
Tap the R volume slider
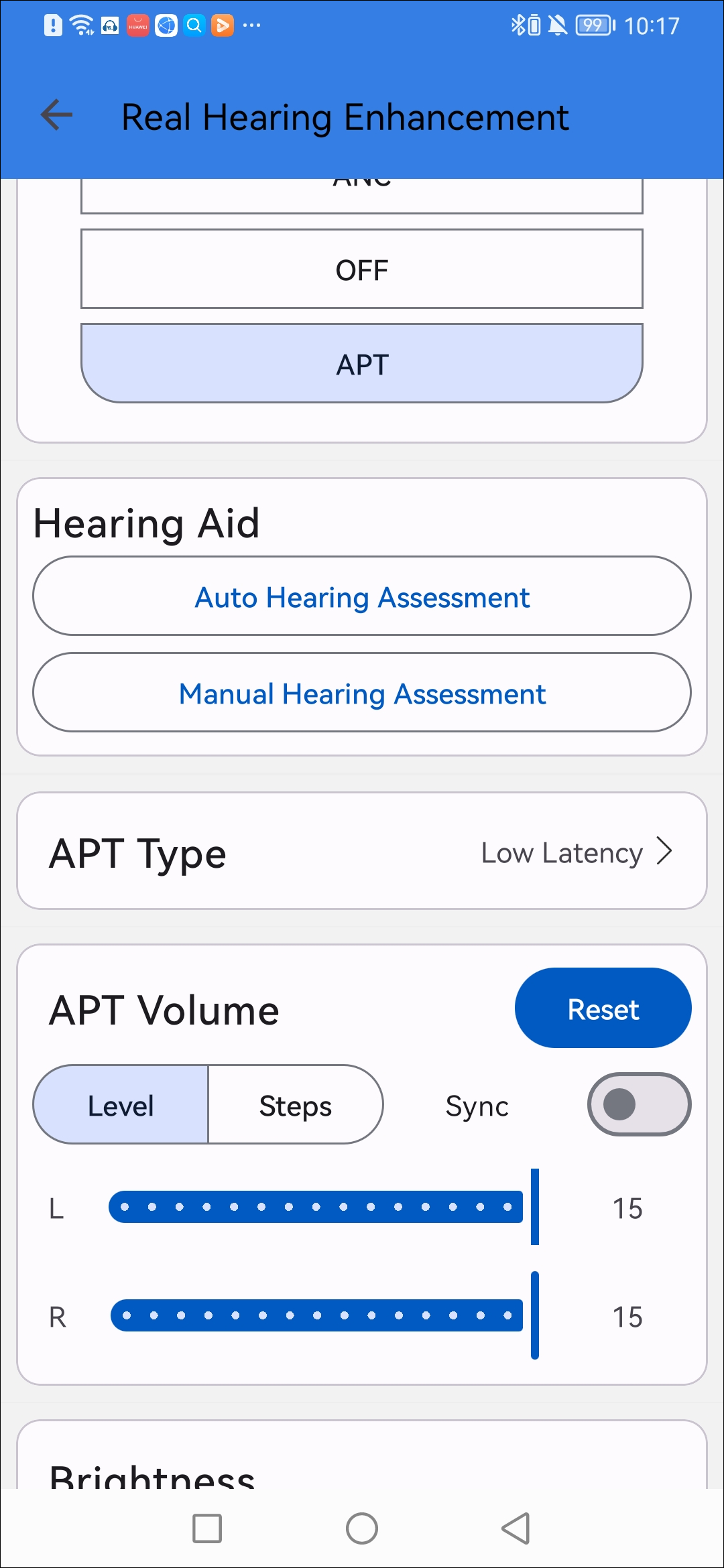(x=324, y=1316)
